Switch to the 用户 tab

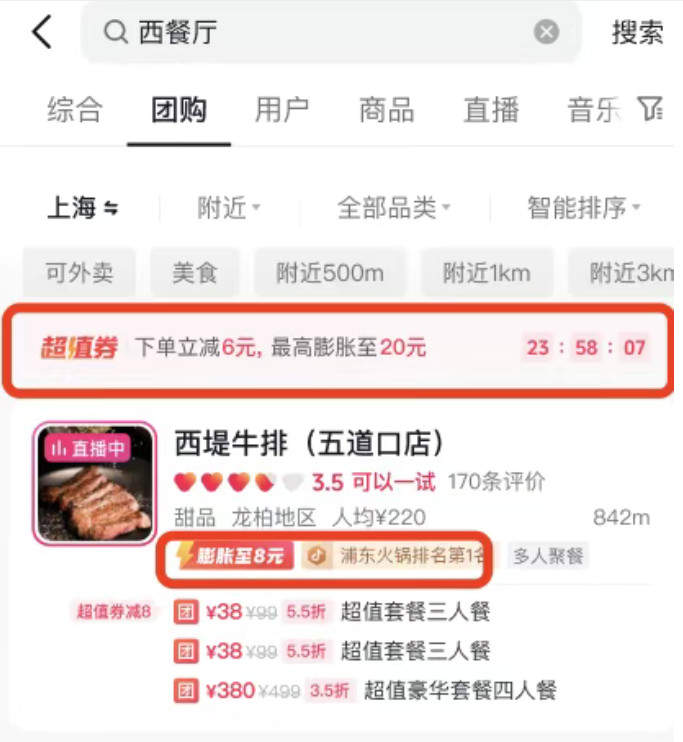[x=282, y=110]
